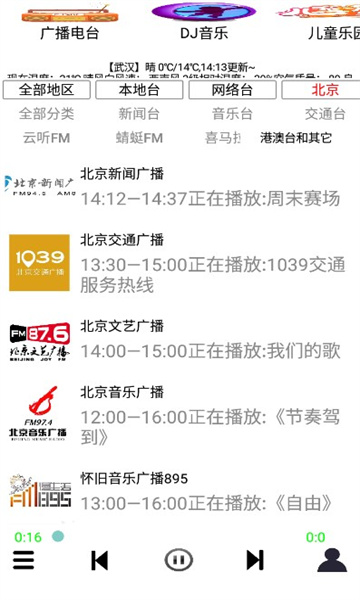Play 北京文艺广播 station
The image size is (360, 600).
pyautogui.click(x=180, y=341)
